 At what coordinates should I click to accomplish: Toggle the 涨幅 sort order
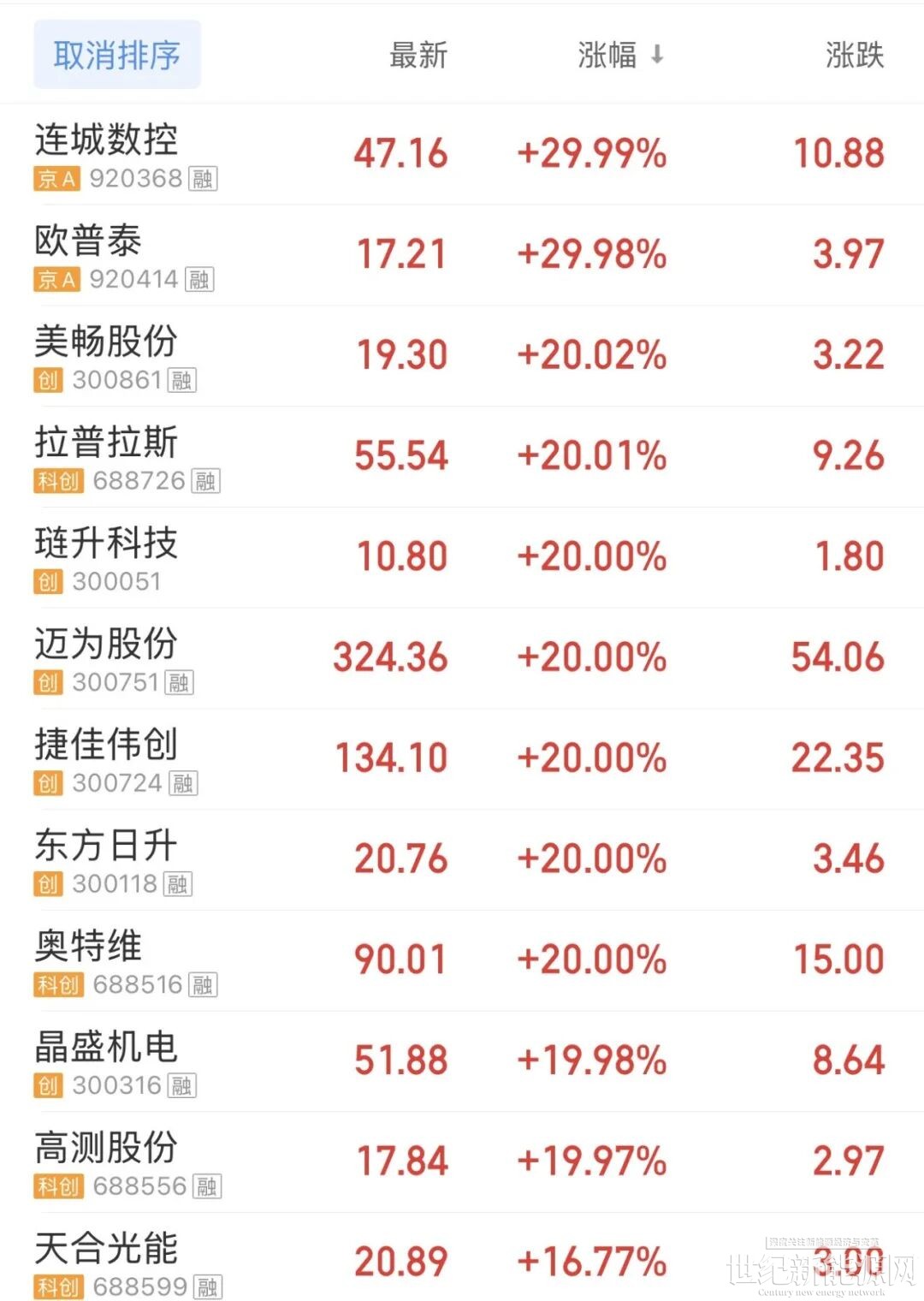[619, 55]
